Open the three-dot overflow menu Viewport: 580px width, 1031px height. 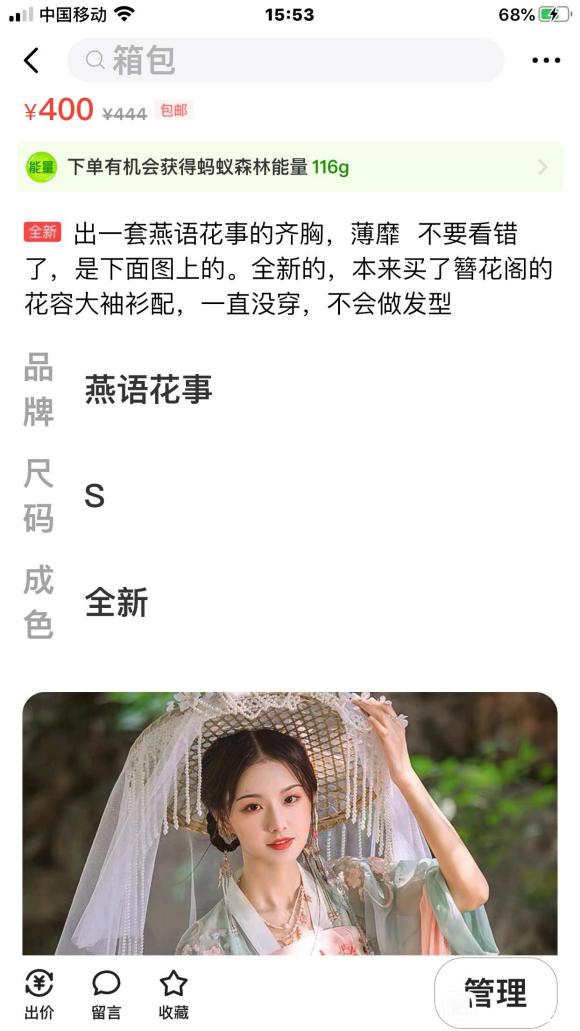[x=546, y=60]
